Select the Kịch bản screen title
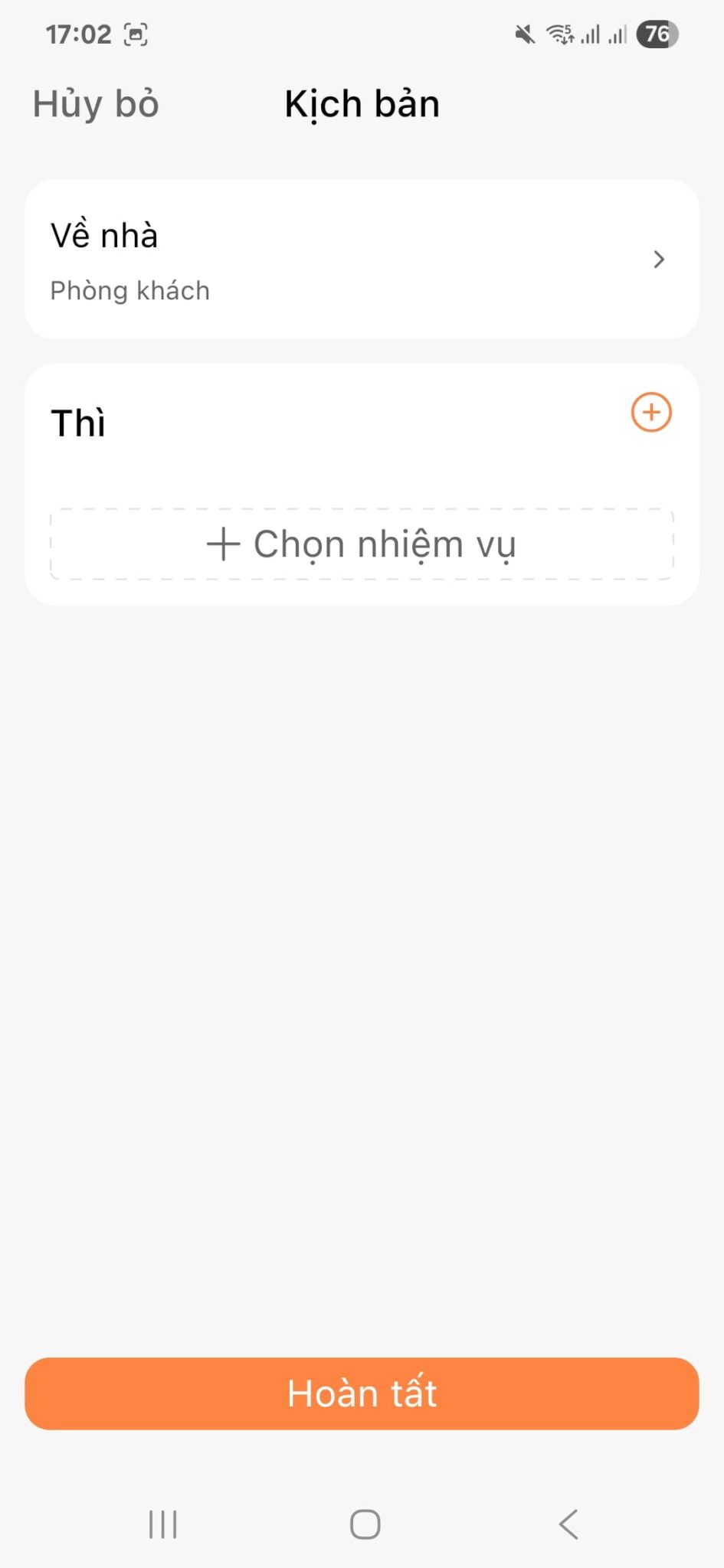The image size is (724, 1568). coord(362,104)
